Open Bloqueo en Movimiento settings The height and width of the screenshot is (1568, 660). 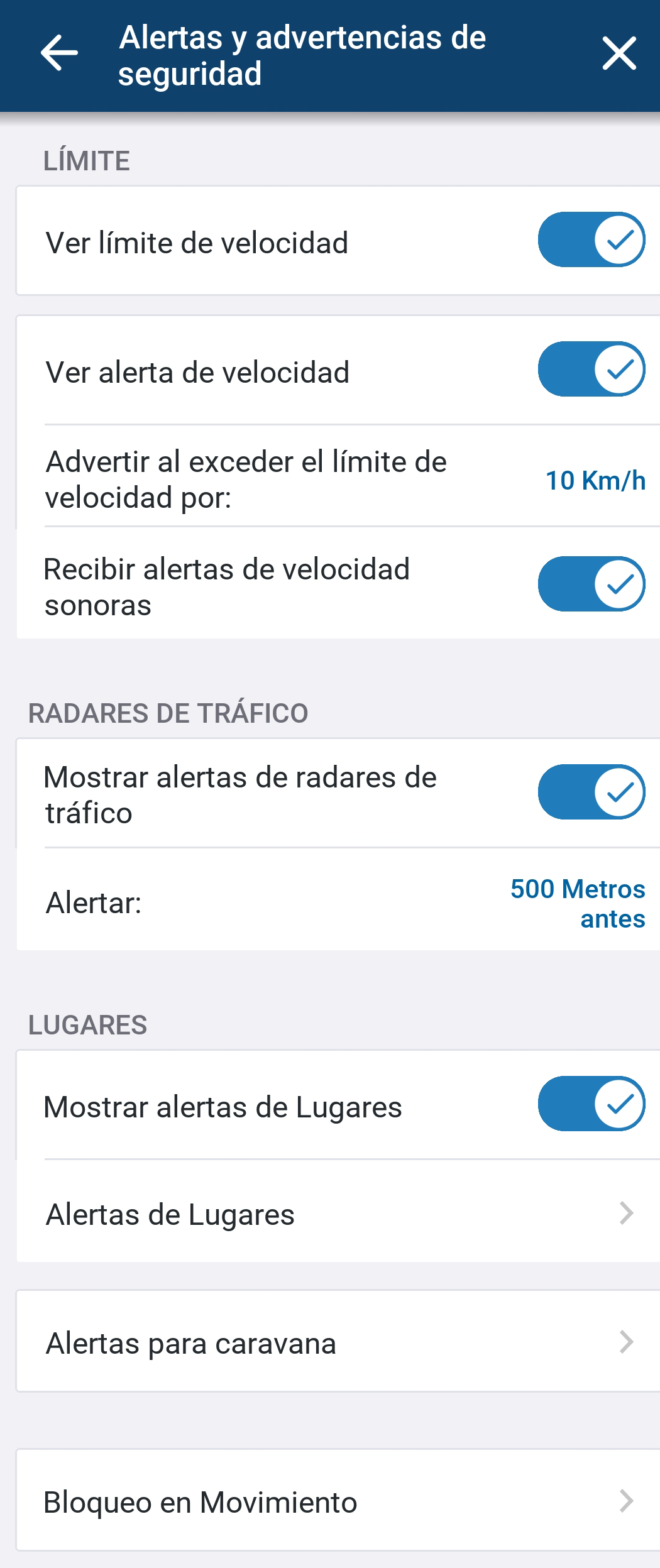(x=338, y=1501)
